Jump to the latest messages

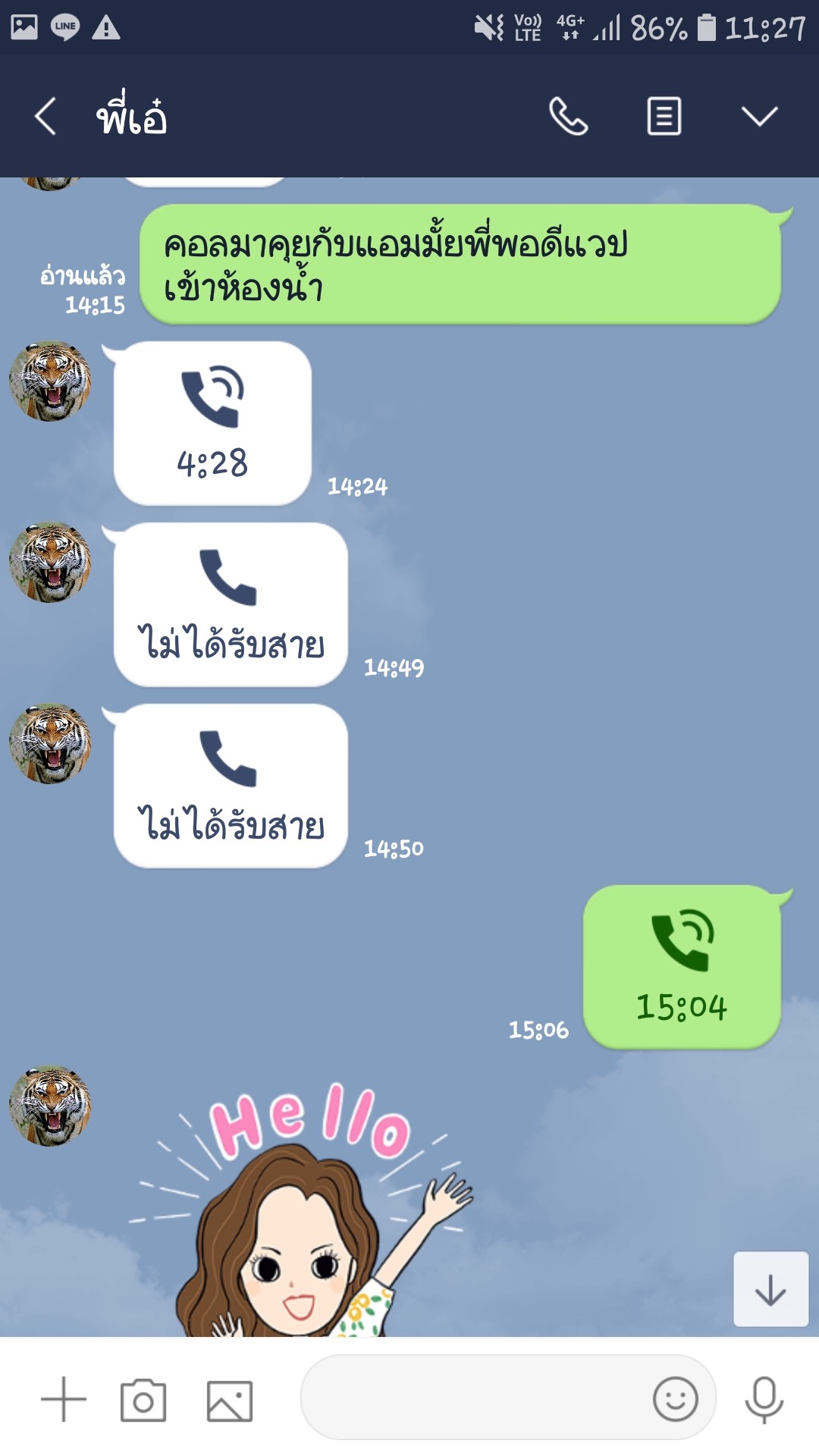[x=770, y=1289]
